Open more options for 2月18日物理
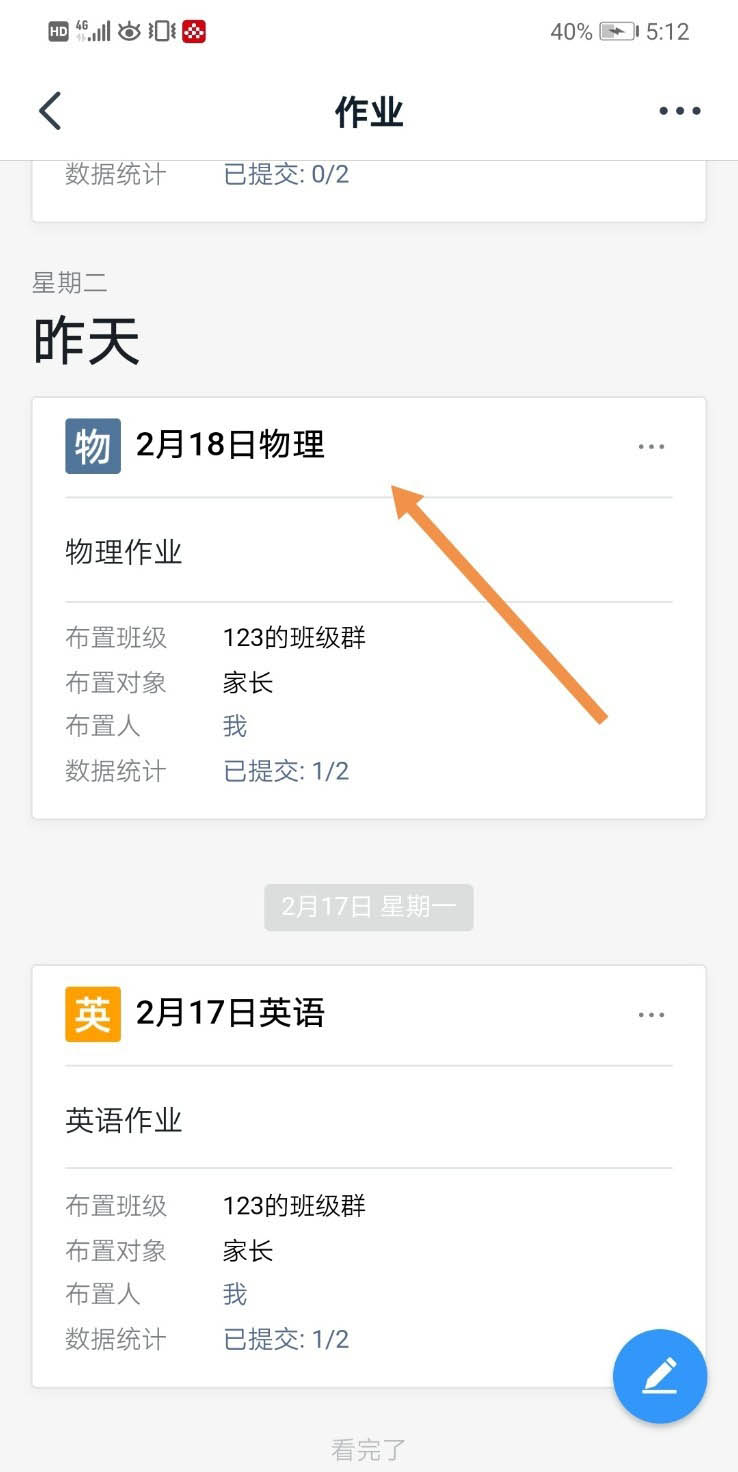 pyautogui.click(x=651, y=447)
